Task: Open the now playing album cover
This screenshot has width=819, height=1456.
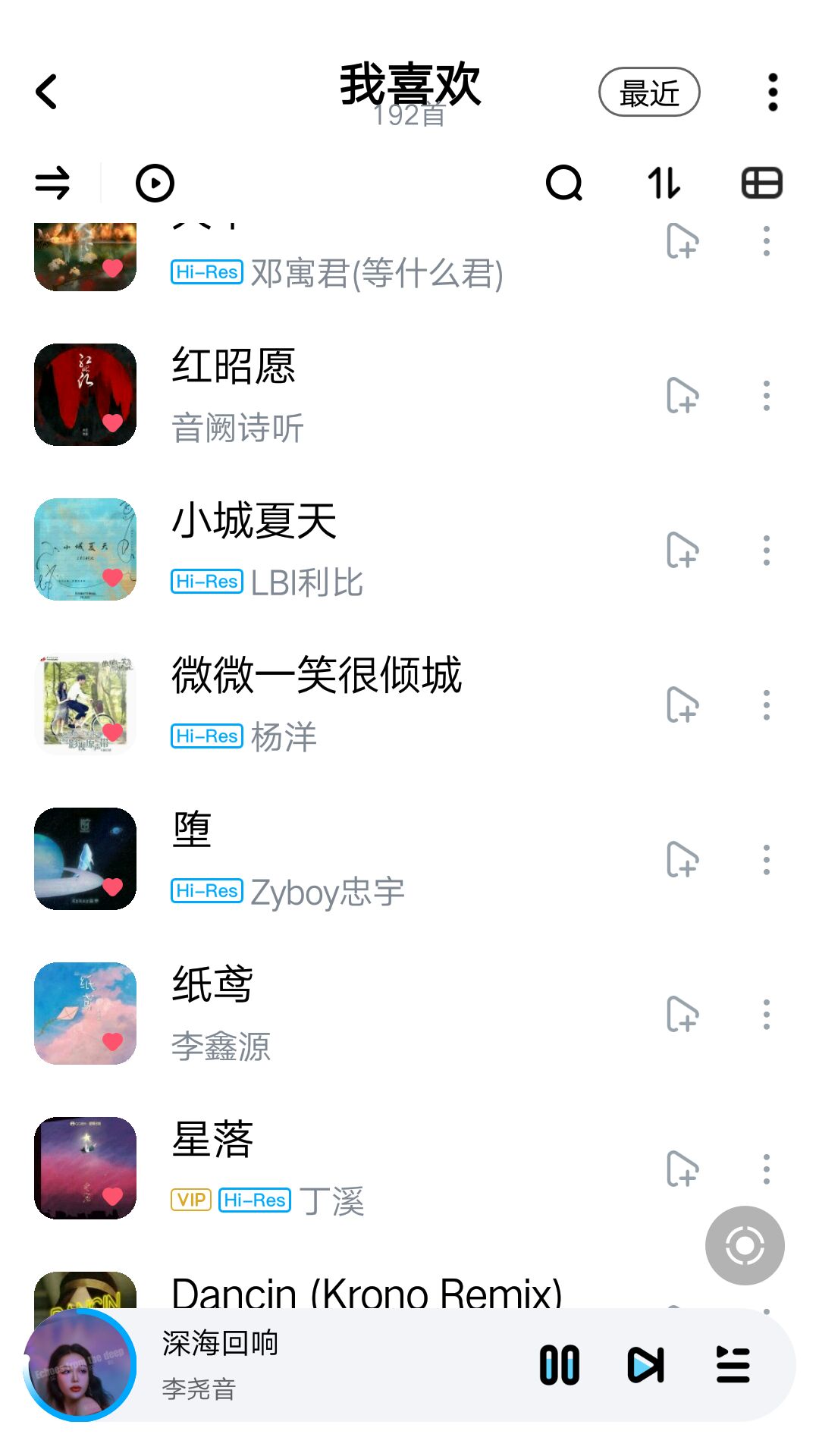Action: pyautogui.click(x=80, y=1365)
